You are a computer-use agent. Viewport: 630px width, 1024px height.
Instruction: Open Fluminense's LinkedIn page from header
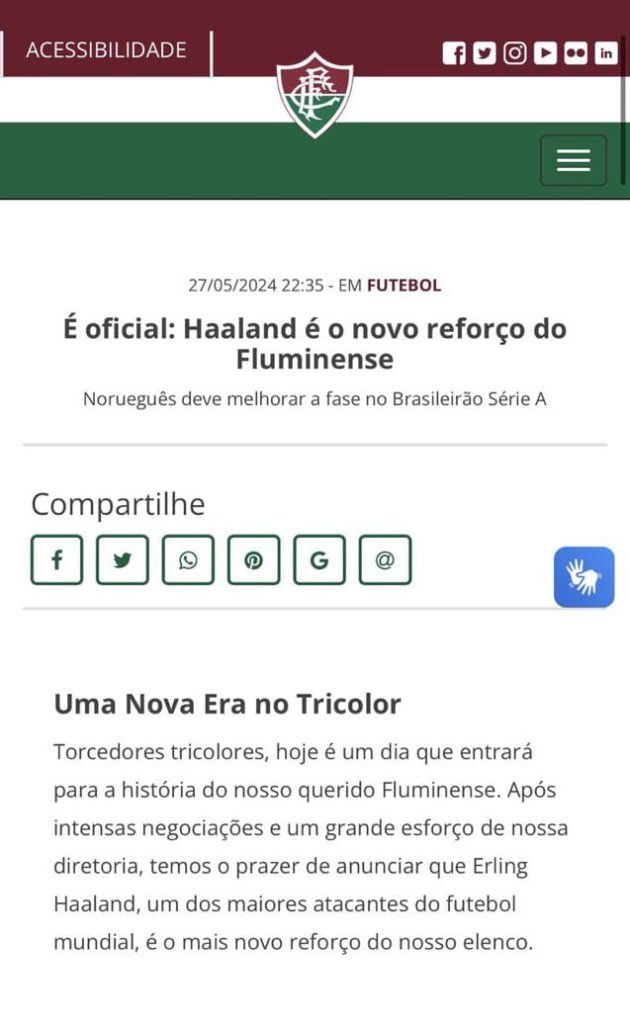click(x=606, y=53)
